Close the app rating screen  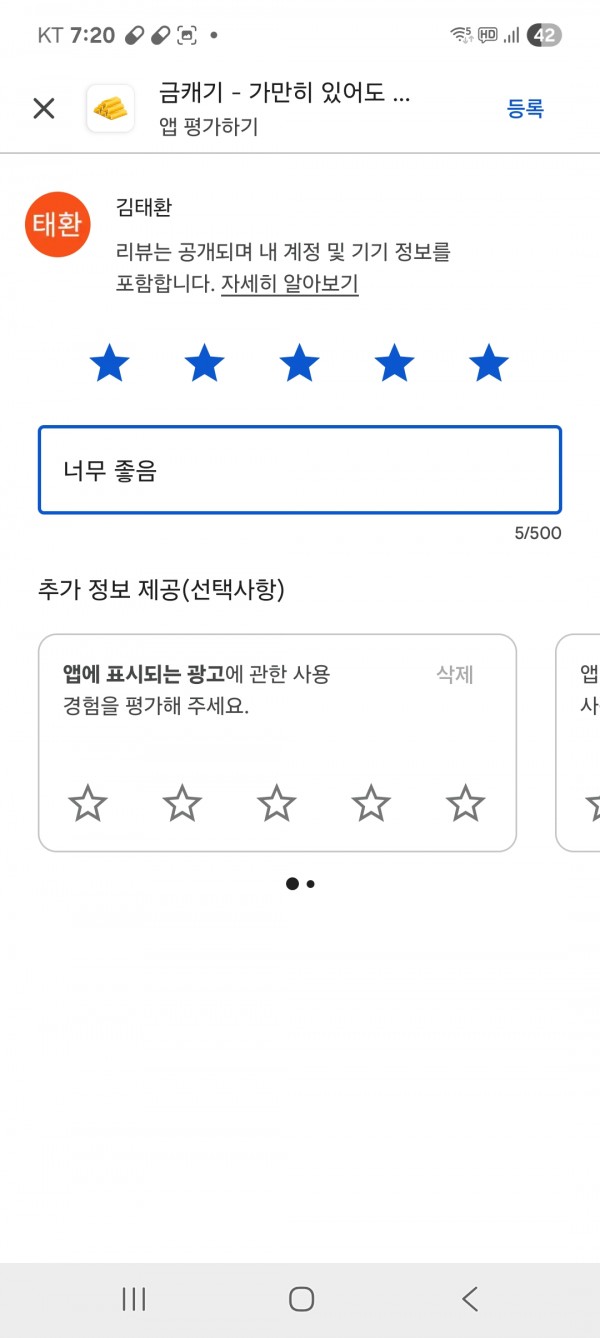(x=44, y=108)
